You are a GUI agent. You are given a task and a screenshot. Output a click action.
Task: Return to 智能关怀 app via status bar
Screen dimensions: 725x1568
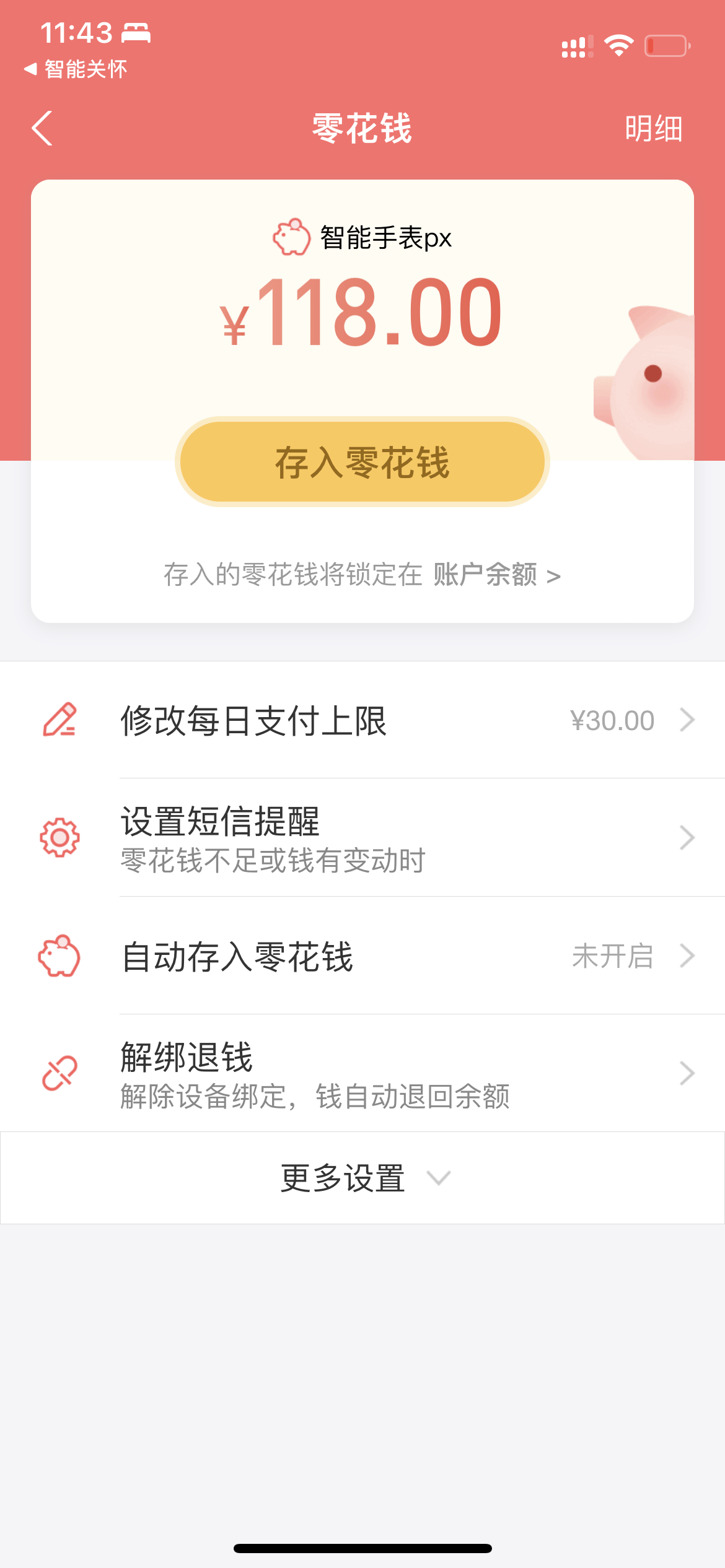76,69
